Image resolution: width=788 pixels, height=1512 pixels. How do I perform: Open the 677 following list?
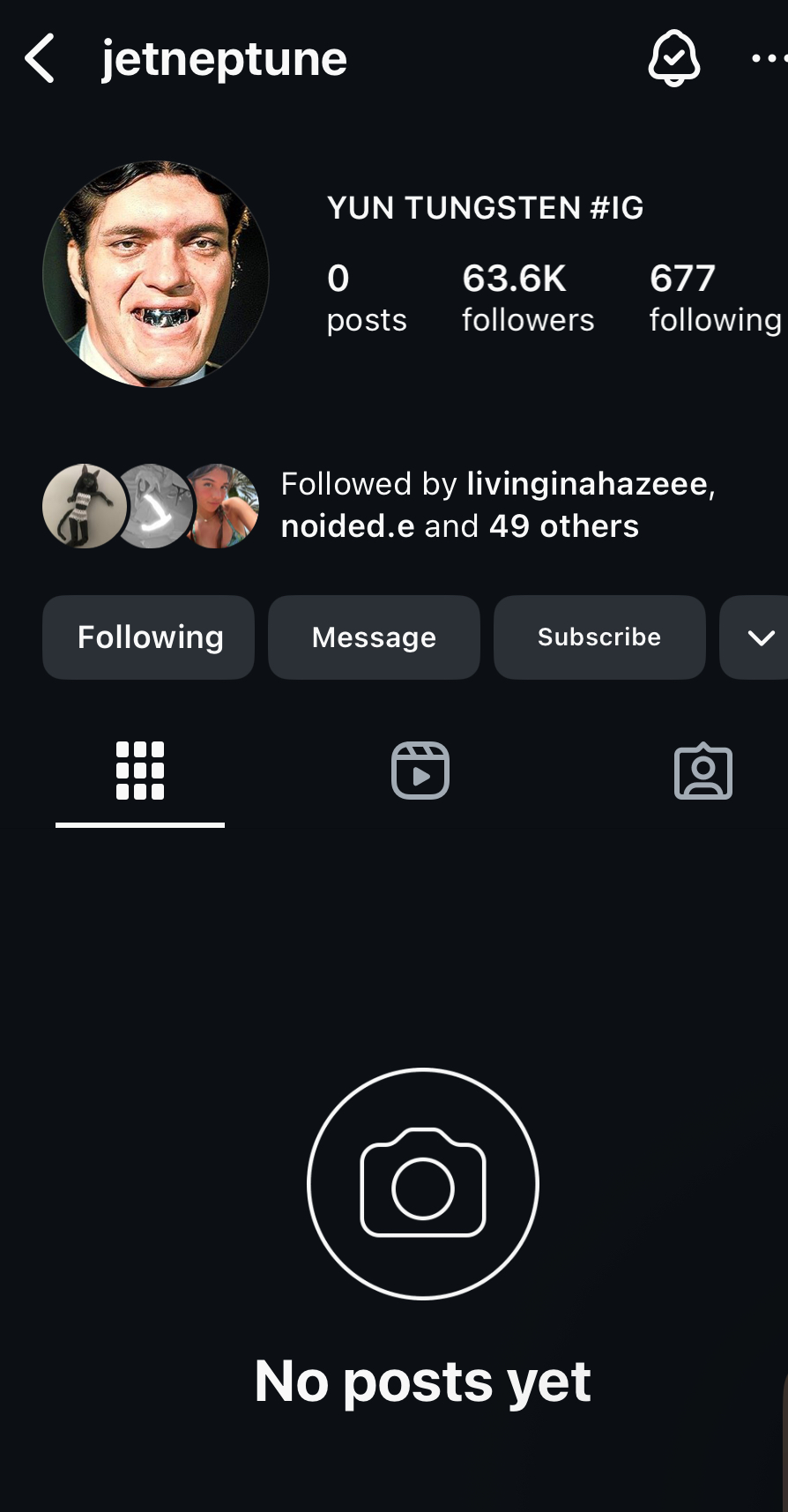pos(714,298)
